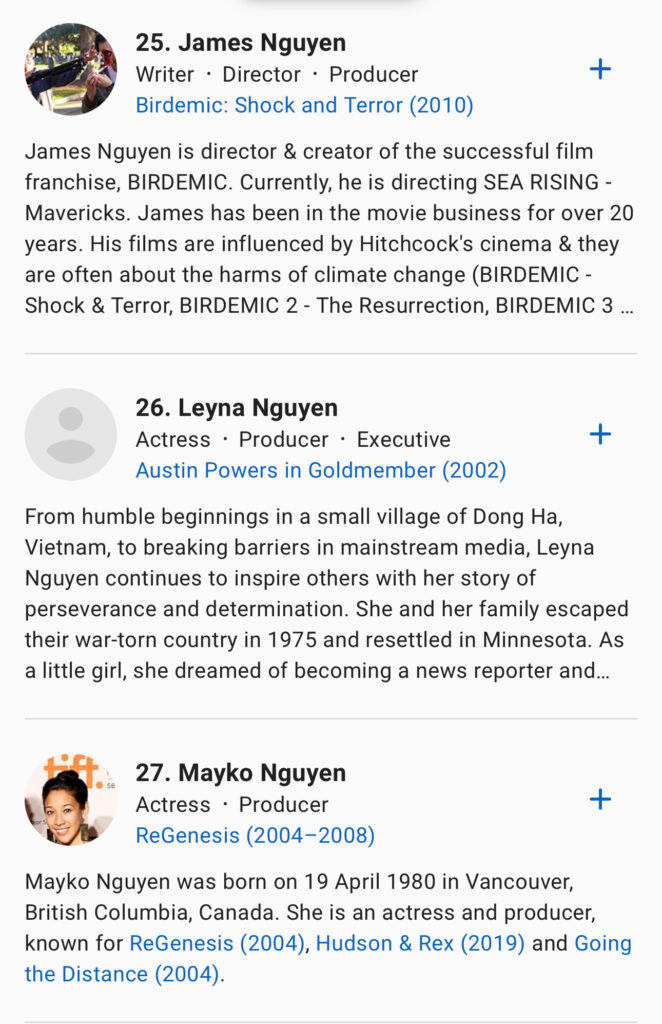The width and height of the screenshot is (662, 1024).
Task: Add Mayko Nguyen to a list
Action: 600,799
